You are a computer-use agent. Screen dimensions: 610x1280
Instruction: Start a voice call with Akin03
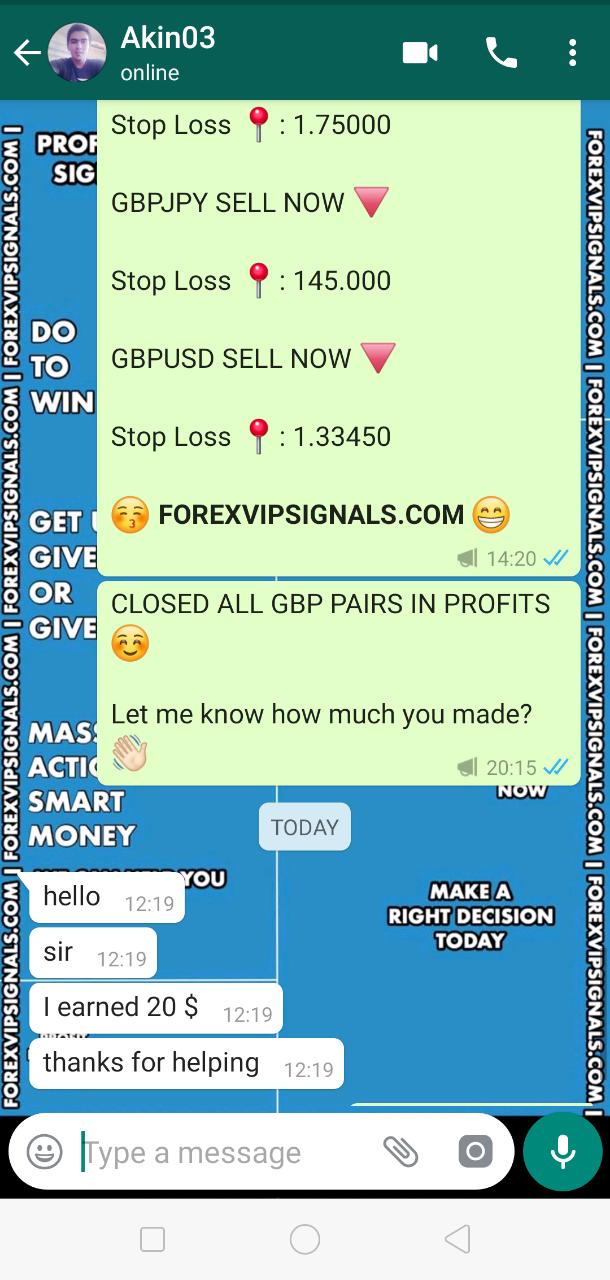(501, 52)
